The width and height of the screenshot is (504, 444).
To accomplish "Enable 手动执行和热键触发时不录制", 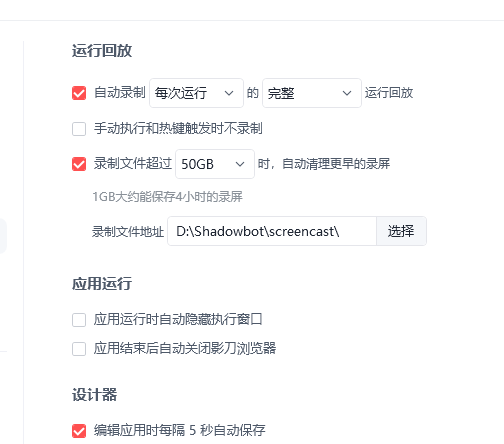I will pyautogui.click(x=79, y=129).
